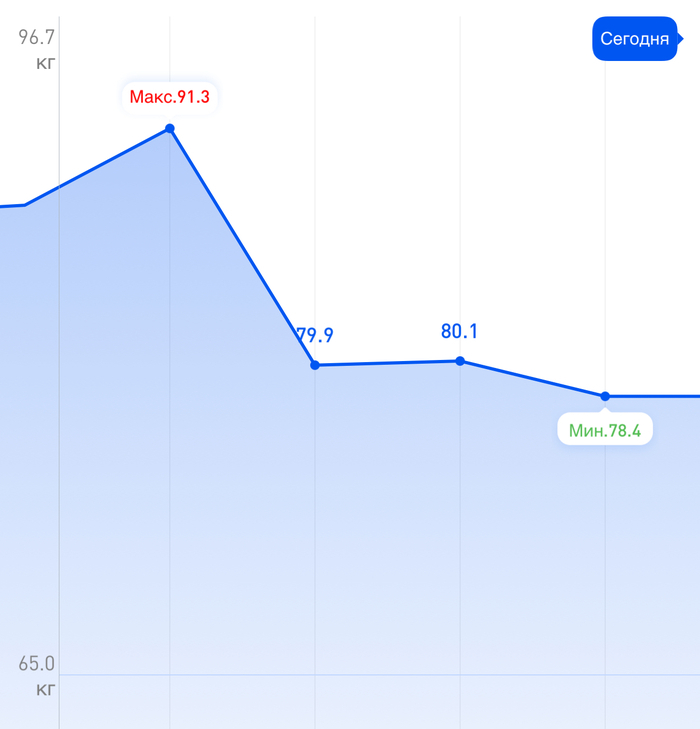The image size is (700, 729).
Task: Select the 79.9 data point
Action: [x=315, y=365]
